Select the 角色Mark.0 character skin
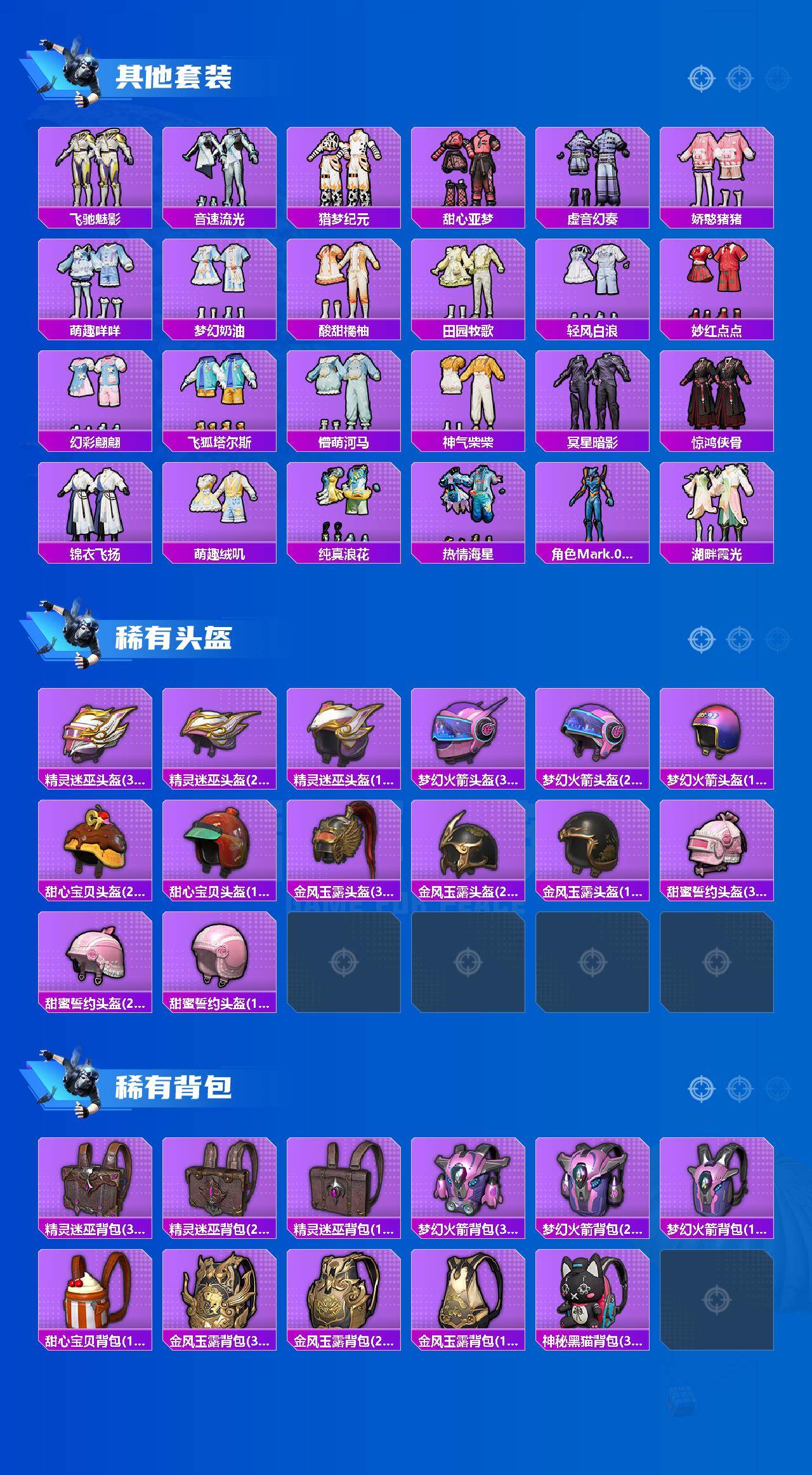This screenshot has height=1475, width=812. click(x=594, y=508)
